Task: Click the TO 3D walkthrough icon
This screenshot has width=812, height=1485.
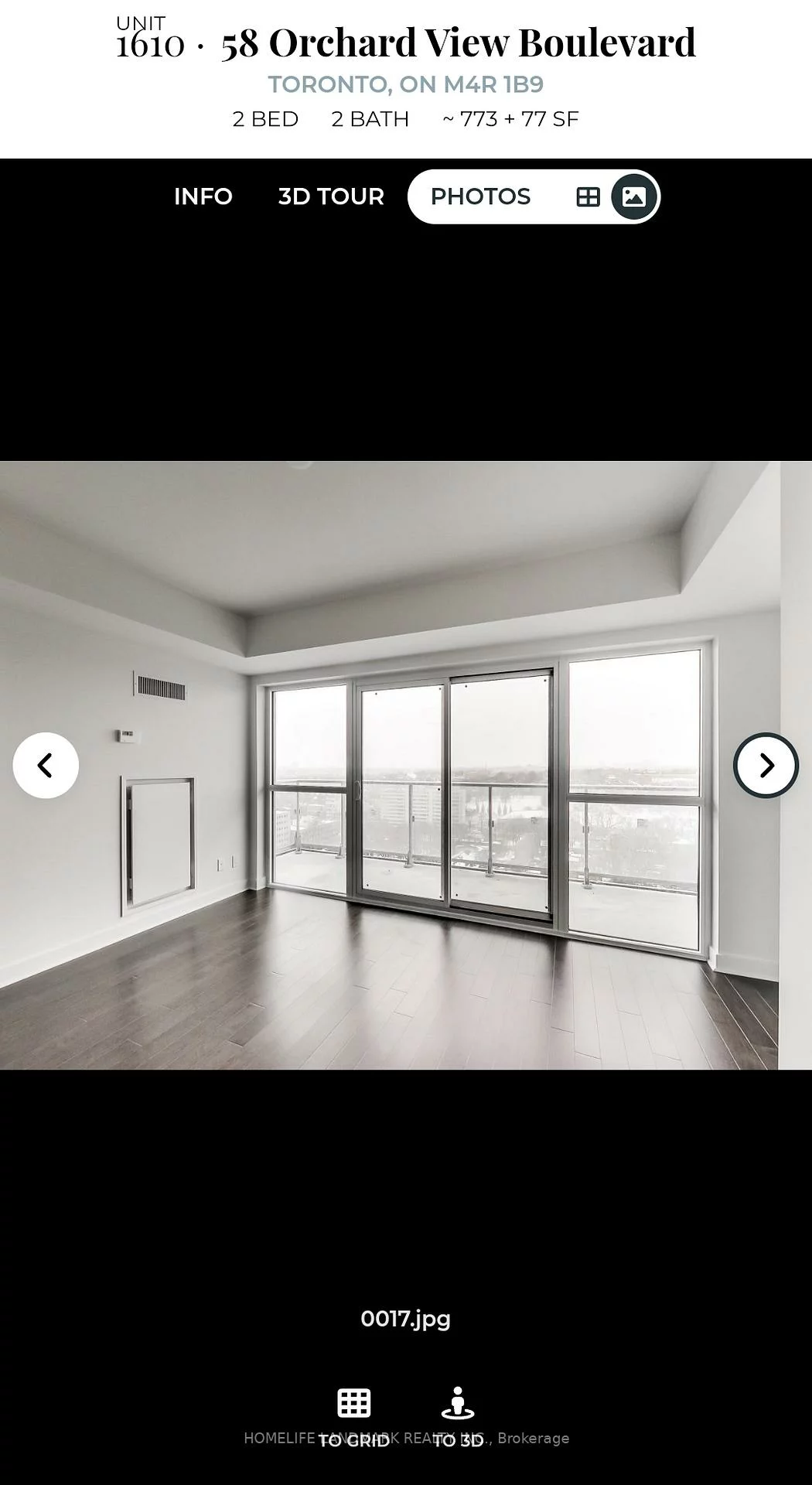Action: tap(459, 1403)
